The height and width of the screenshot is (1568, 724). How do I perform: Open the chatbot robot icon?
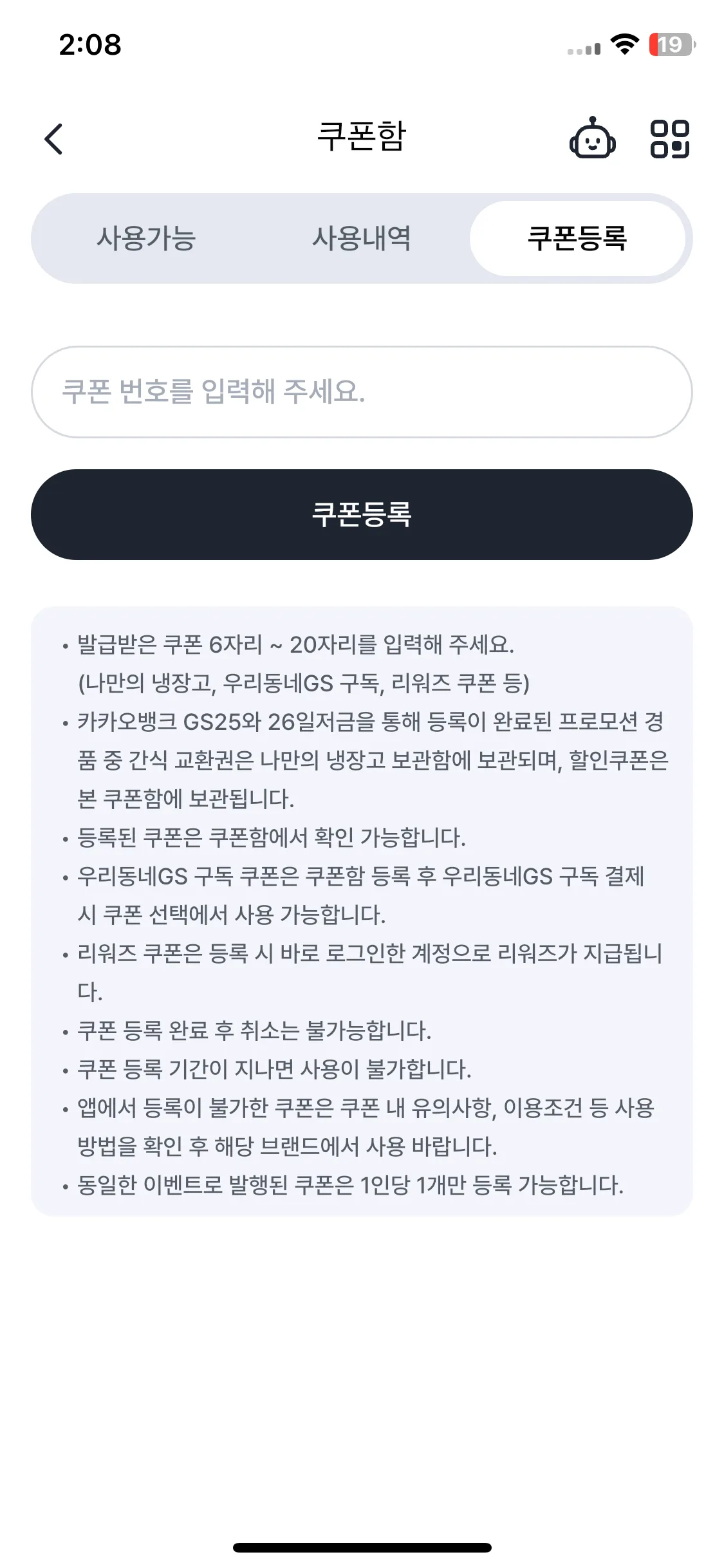tap(592, 138)
